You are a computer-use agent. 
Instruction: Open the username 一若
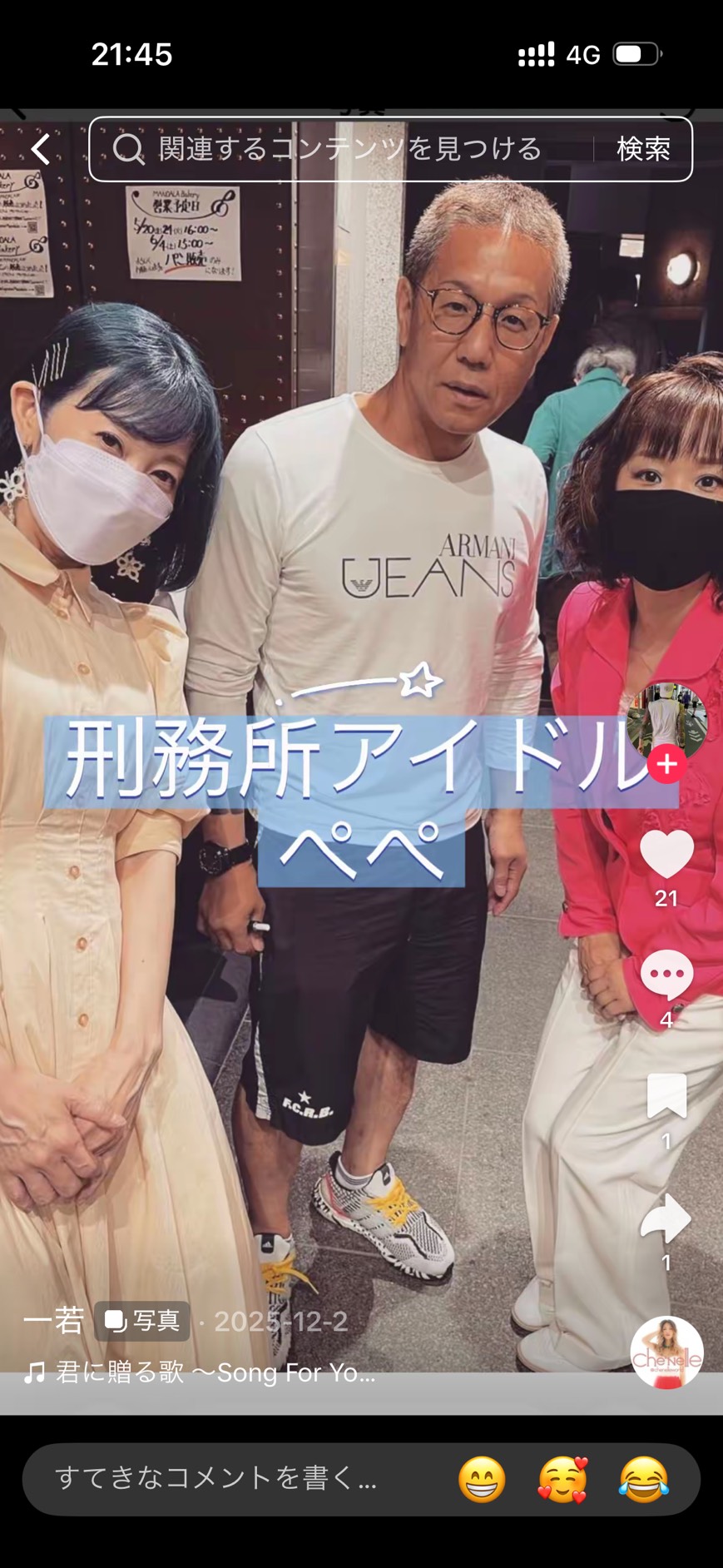click(x=53, y=1321)
